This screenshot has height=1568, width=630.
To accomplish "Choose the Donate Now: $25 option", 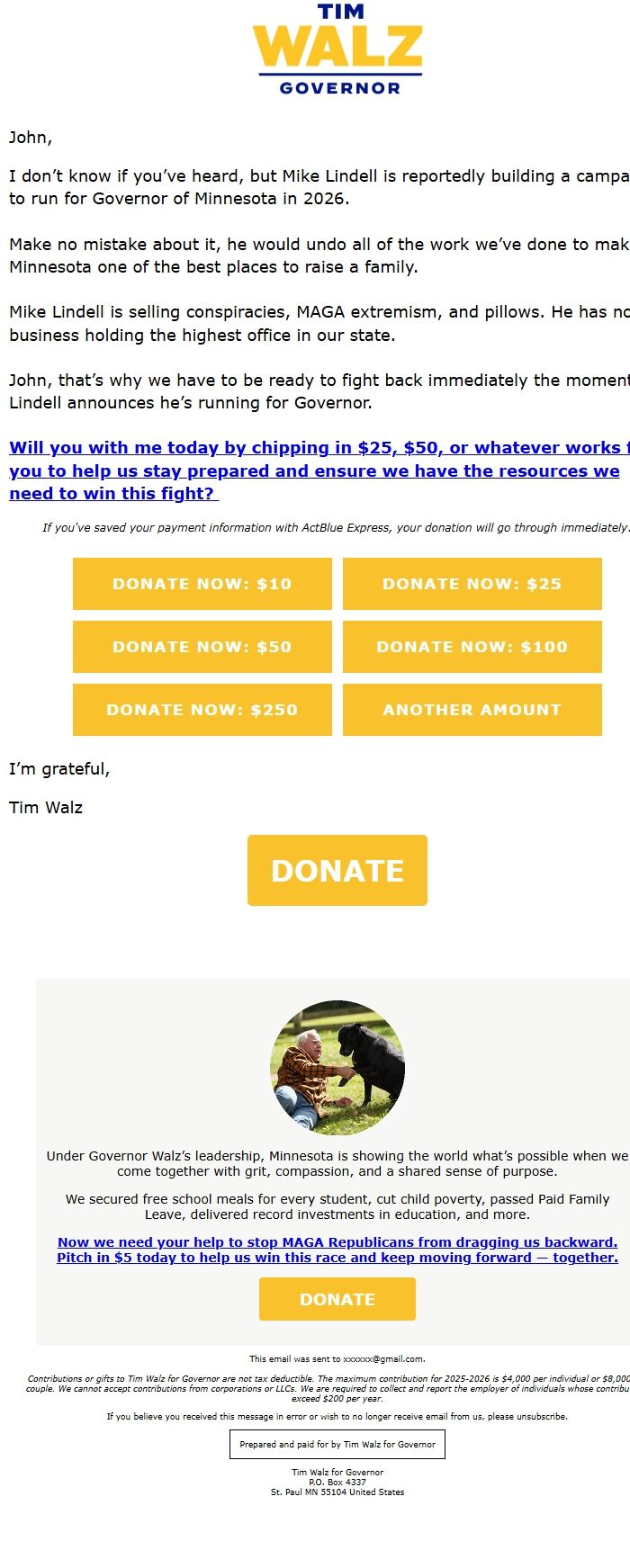I will [472, 584].
